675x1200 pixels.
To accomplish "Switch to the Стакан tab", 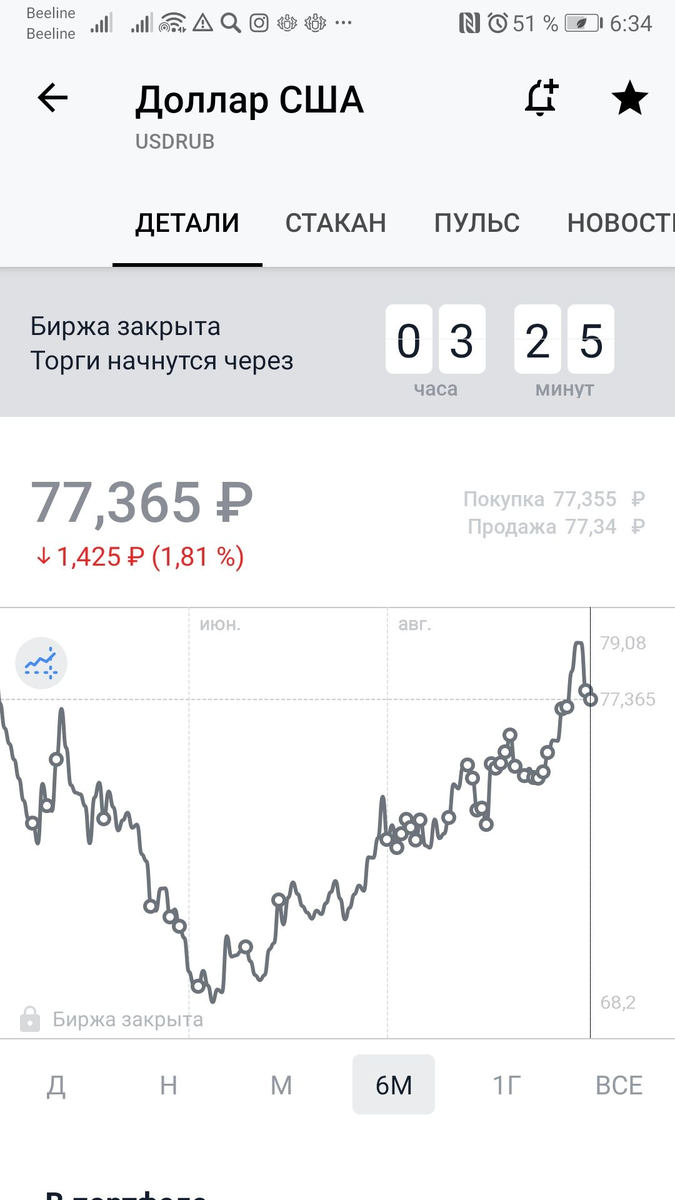I will 336,222.
